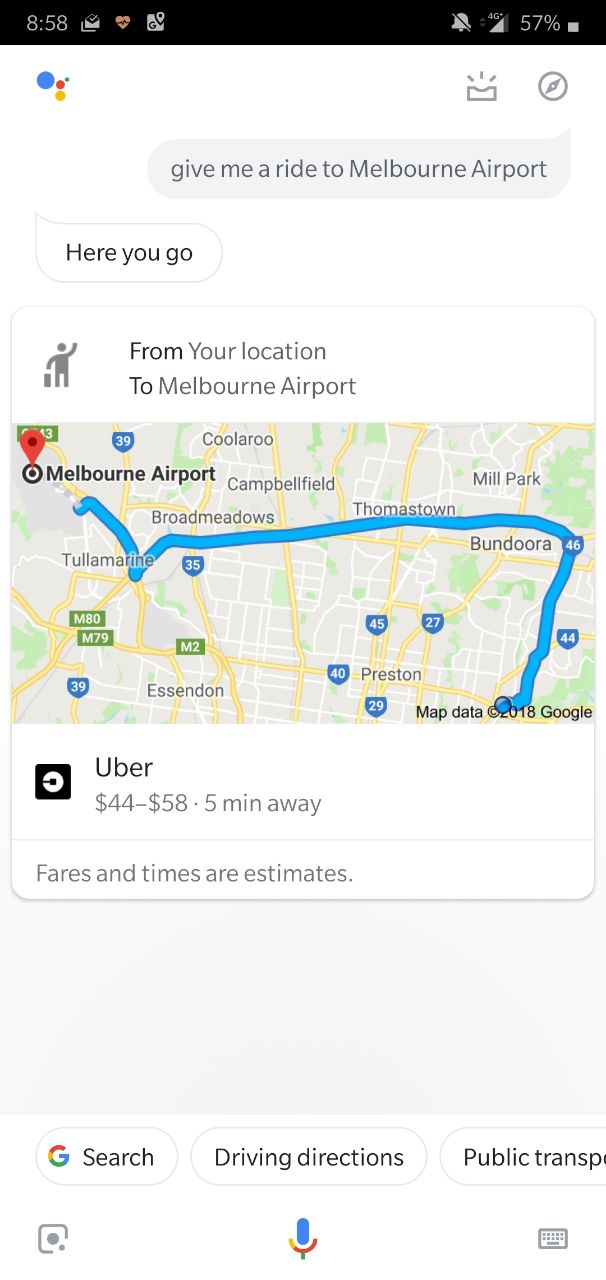This screenshot has height=1280, width=606.
Task: Open the route map to Melbourne Airport
Action: [303, 573]
